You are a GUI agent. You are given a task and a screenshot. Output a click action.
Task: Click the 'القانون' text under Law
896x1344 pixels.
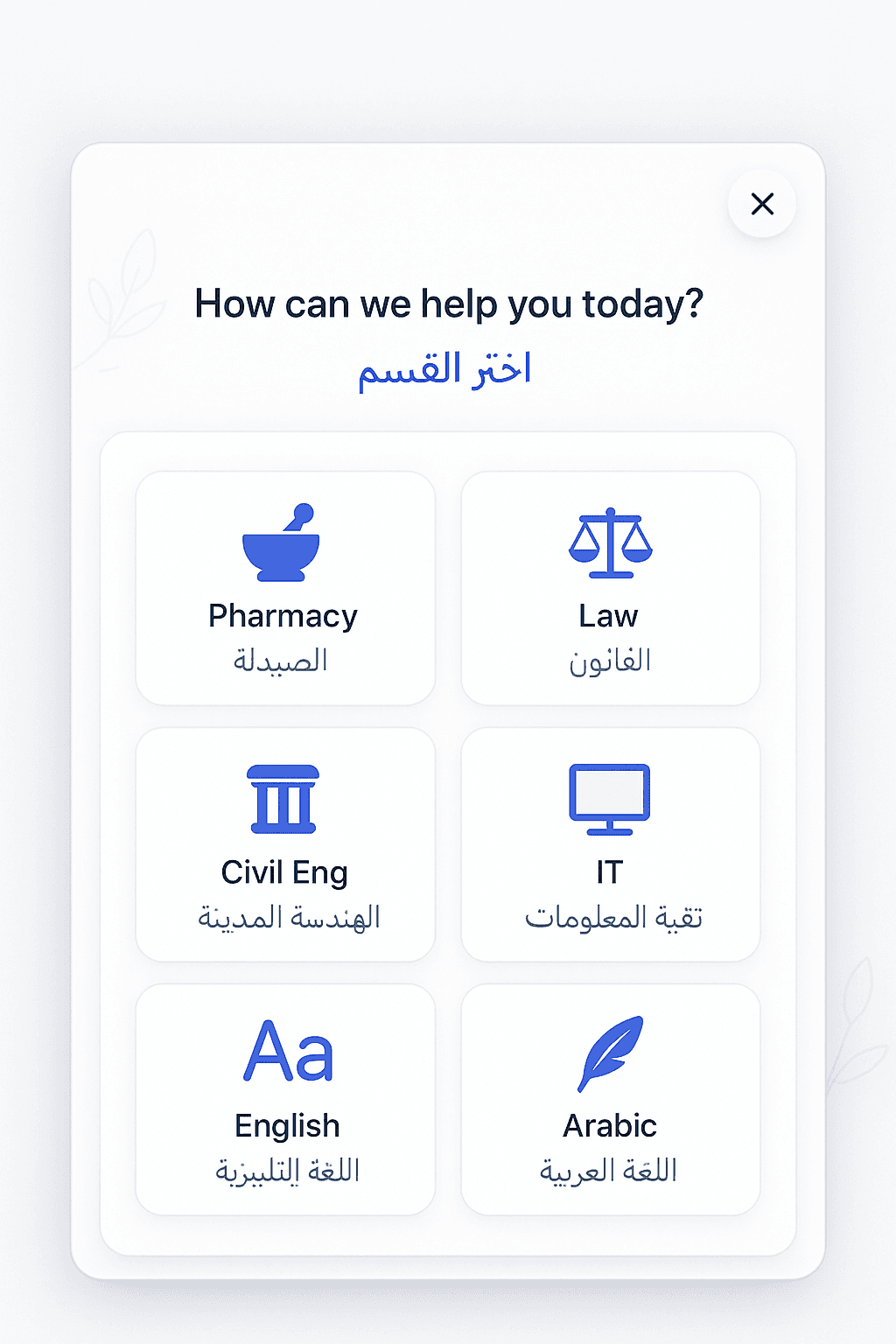point(610,661)
